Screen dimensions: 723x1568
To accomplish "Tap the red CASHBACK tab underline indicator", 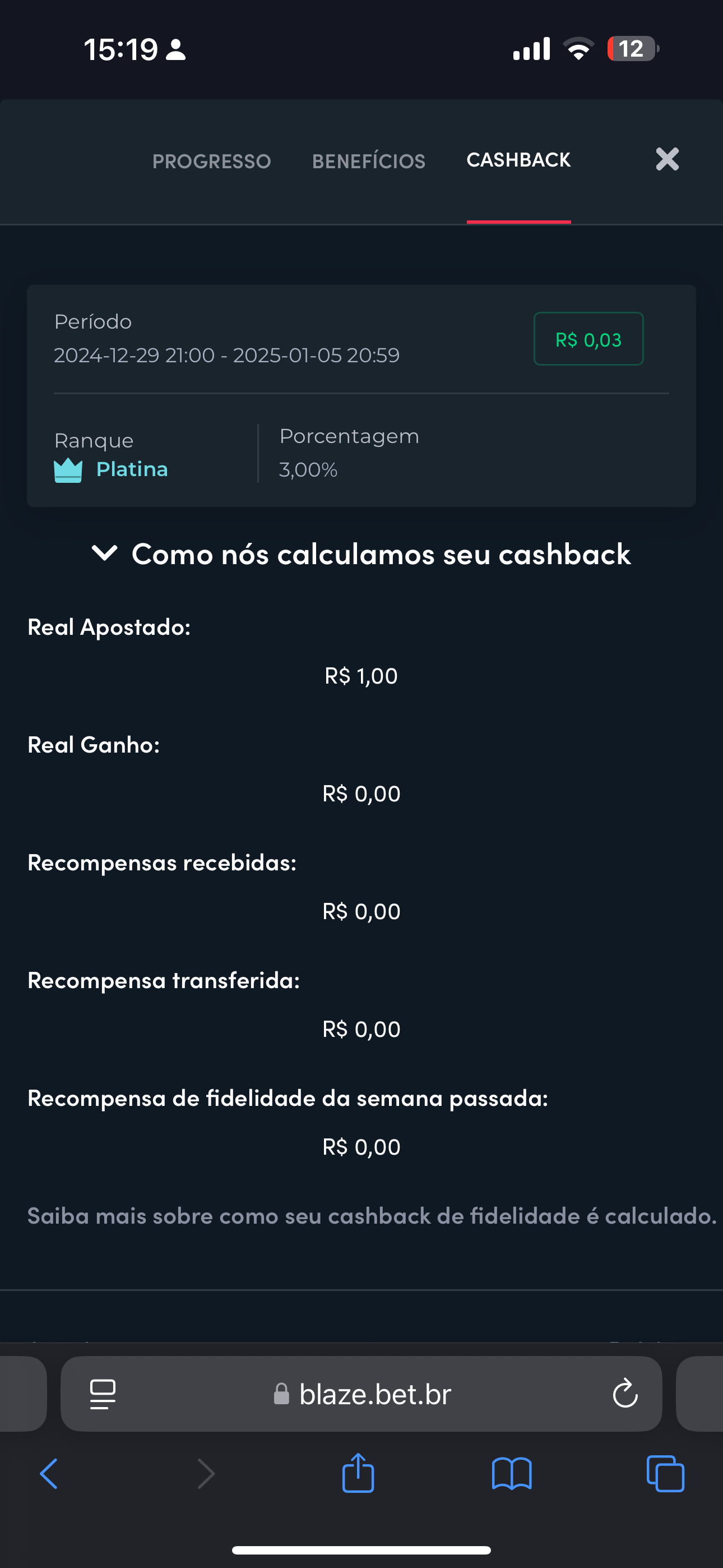I will tap(518, 223).
